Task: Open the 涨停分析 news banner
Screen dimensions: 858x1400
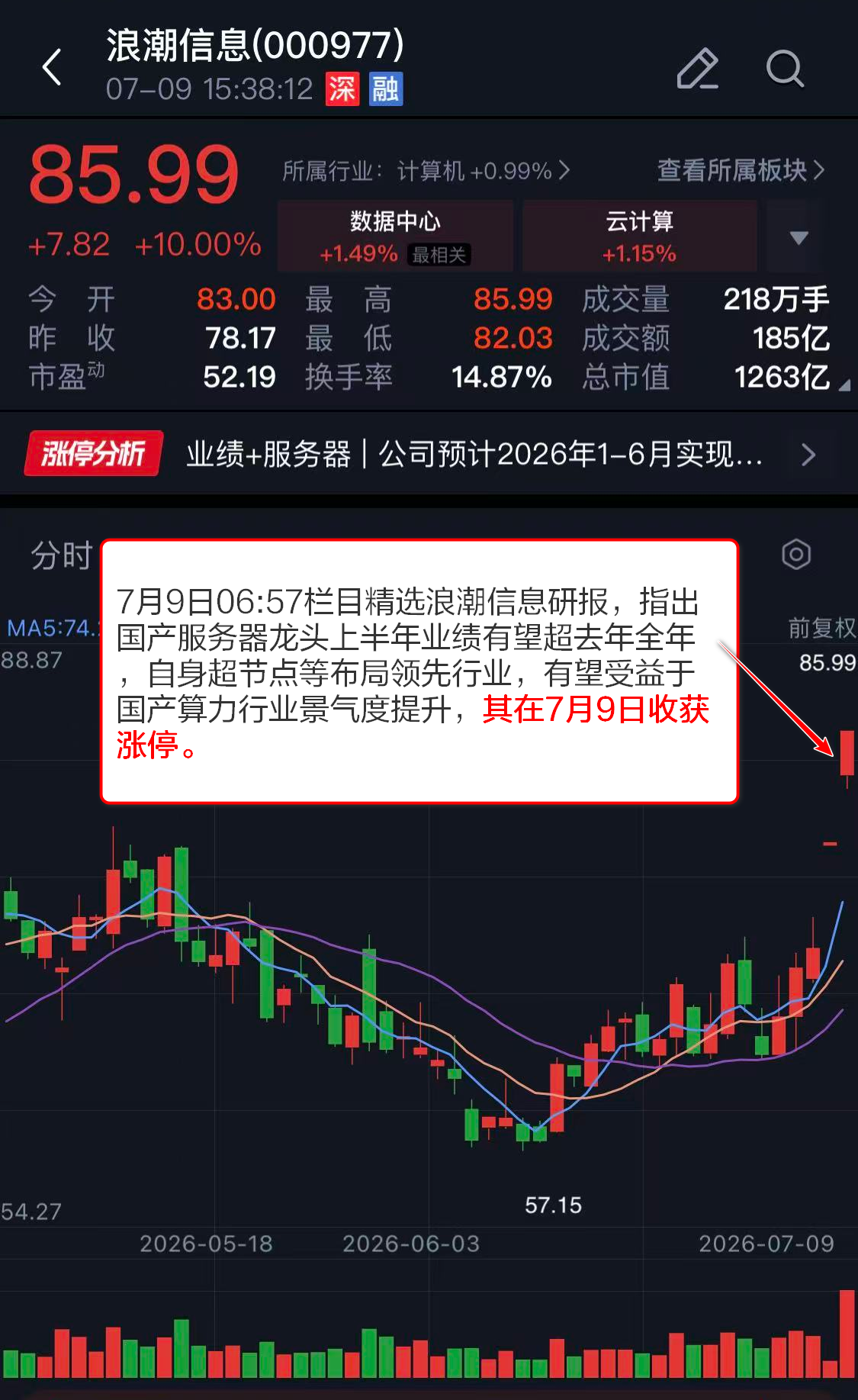Action: [429, 454]
